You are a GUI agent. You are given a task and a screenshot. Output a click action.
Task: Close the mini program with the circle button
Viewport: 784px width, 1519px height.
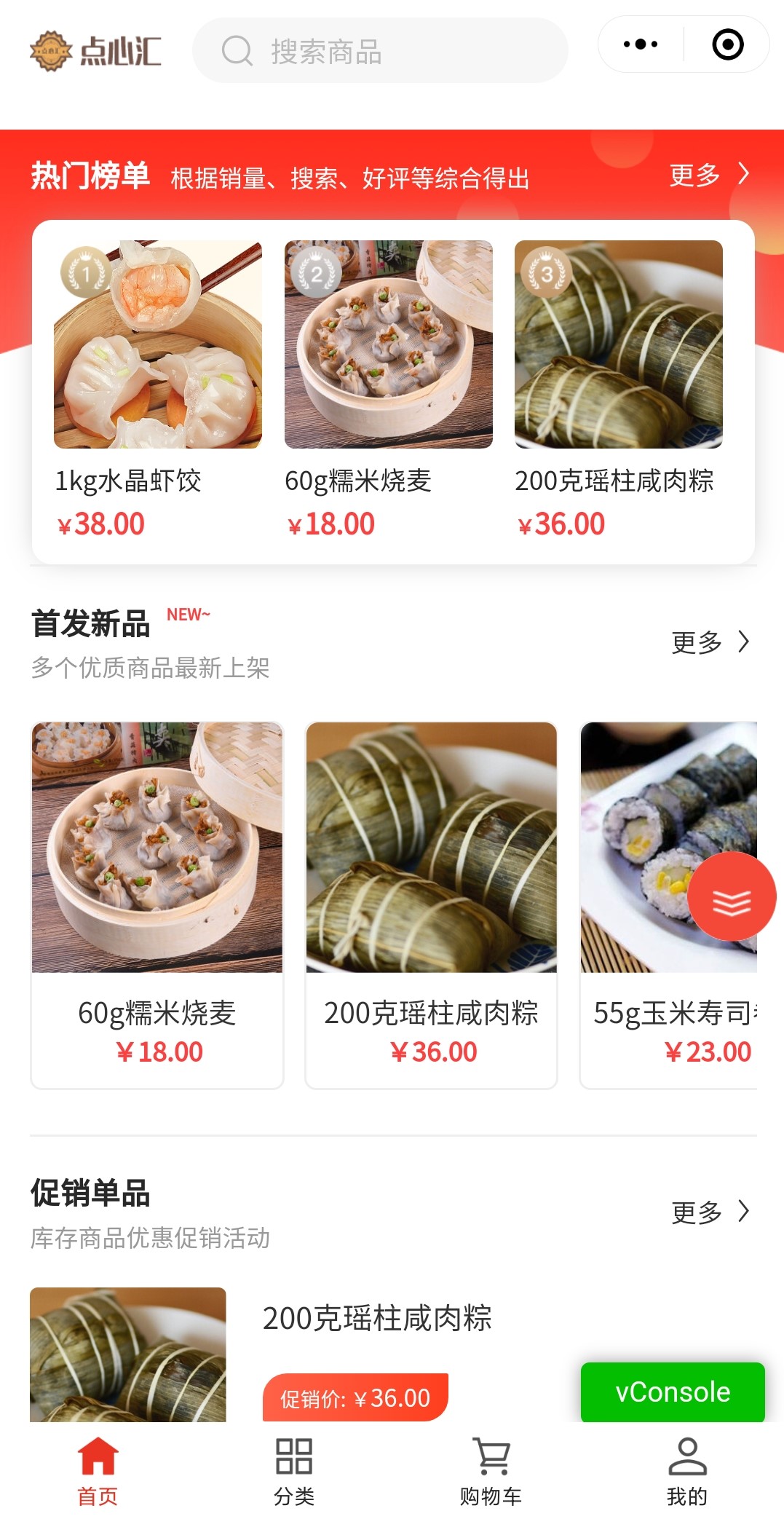727,44
